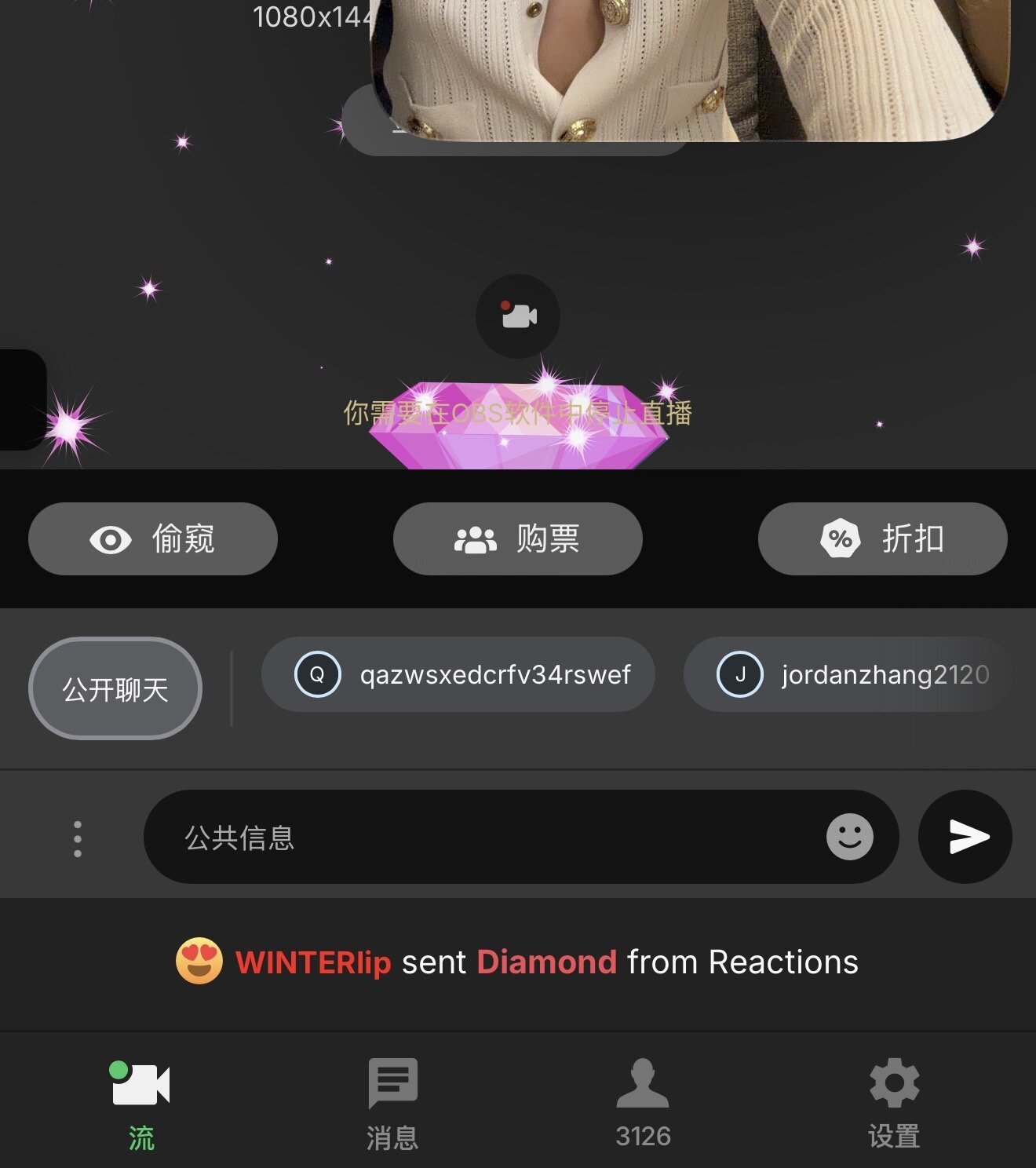
Task: Open the 折扣 discount button
Action: point(882,539)
